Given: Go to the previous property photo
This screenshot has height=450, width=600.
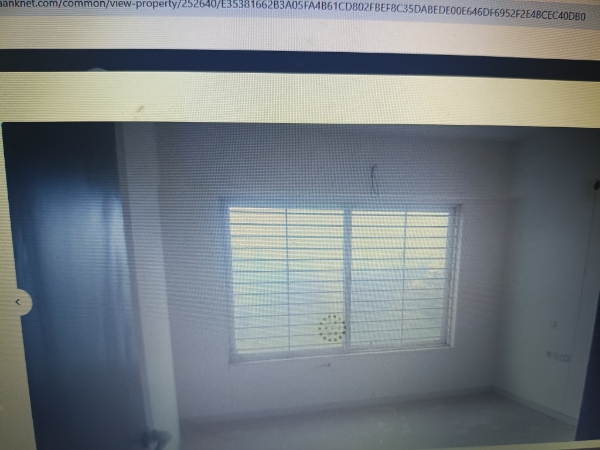Looking at the screenshot, I should (17, 300).
